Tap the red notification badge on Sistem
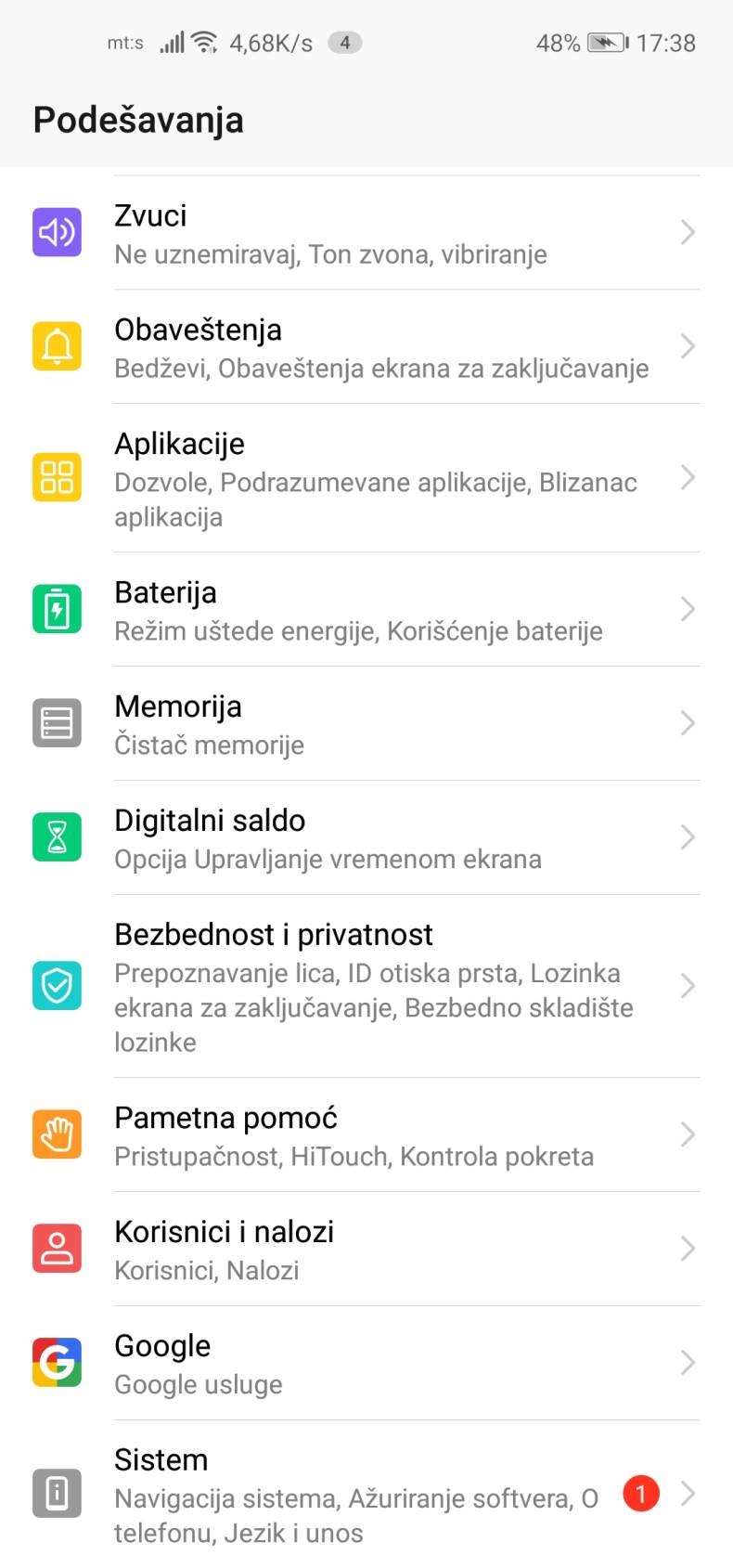Viewport: 733px width, 1568px height. click(x=640, y=1494)
